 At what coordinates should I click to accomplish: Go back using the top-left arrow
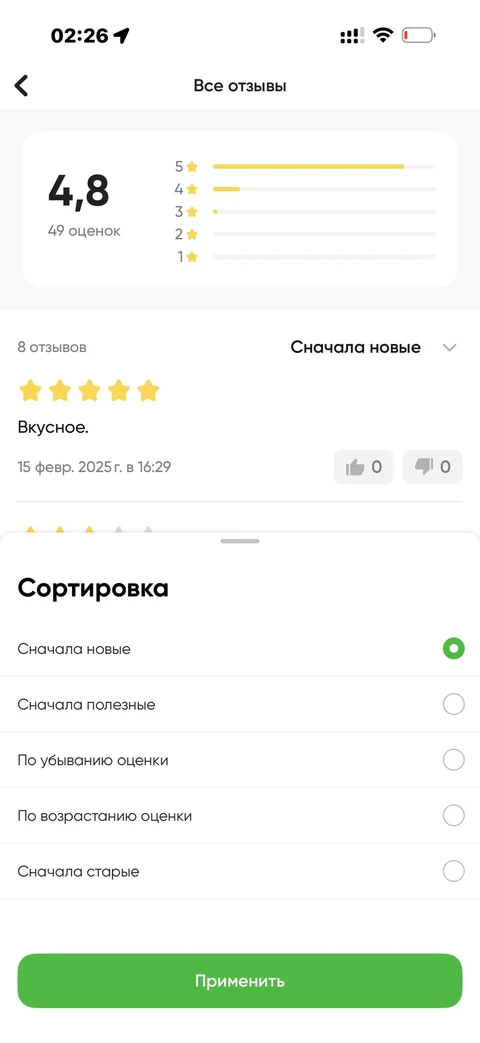21,86
